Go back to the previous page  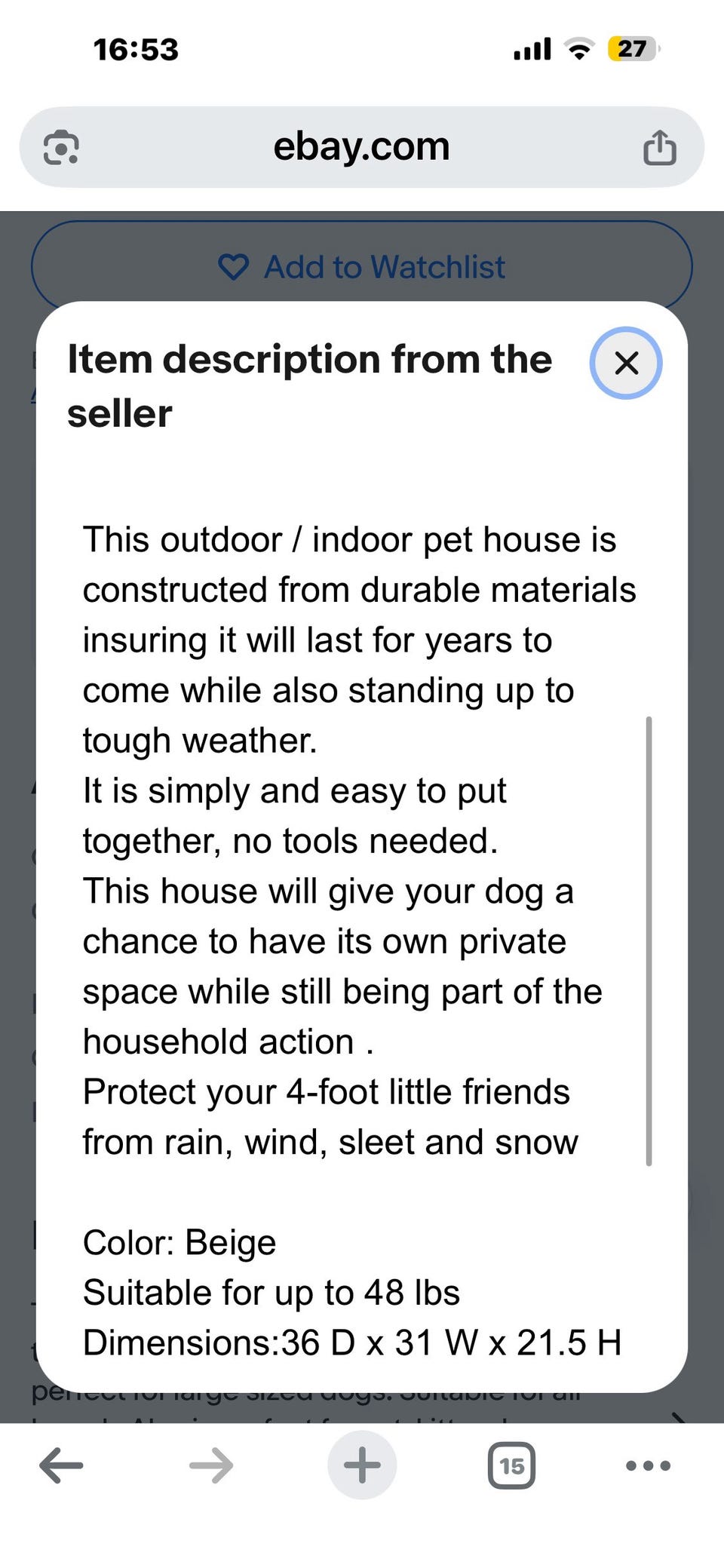click(x=61, y=1465)
